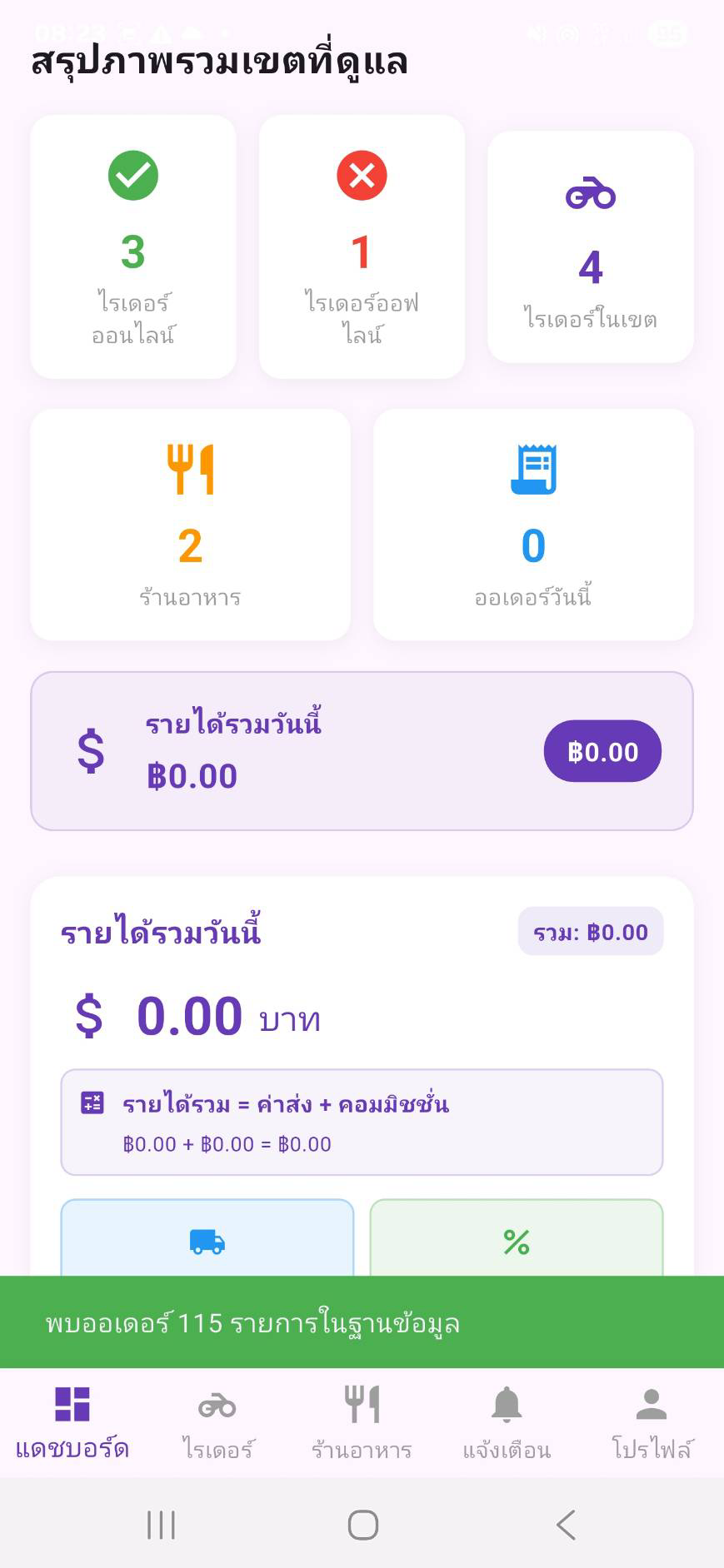This screenshot has width=724, height=1568.
Task: Tap the red X icon for offline riders
Action: [x=362, y=176]
